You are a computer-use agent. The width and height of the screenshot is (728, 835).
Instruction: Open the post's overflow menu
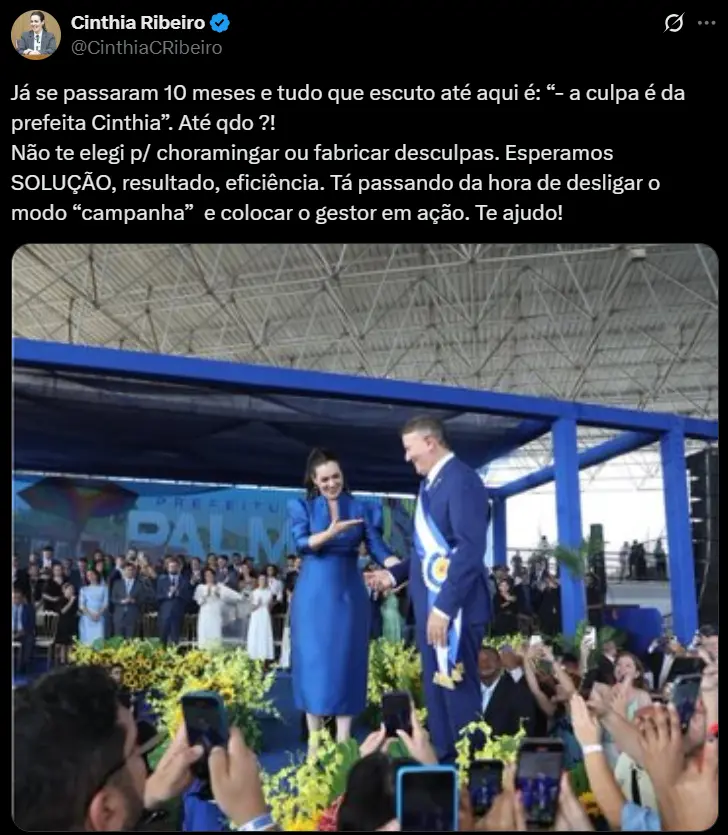pos(707,23)
